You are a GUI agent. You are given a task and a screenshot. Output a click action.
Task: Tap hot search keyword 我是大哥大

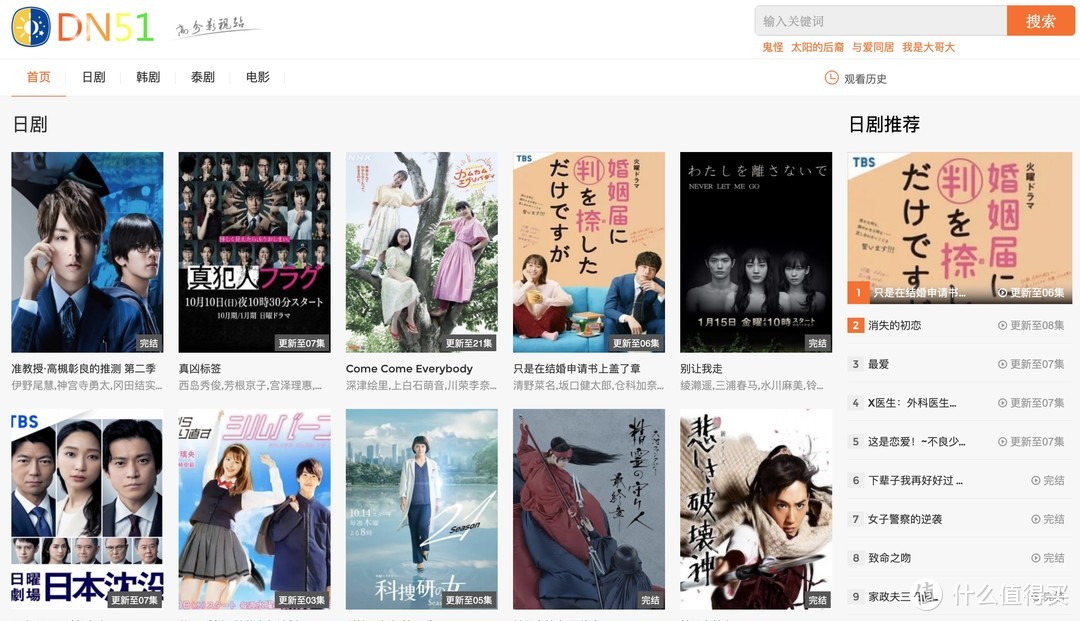(x=928, y=47)
